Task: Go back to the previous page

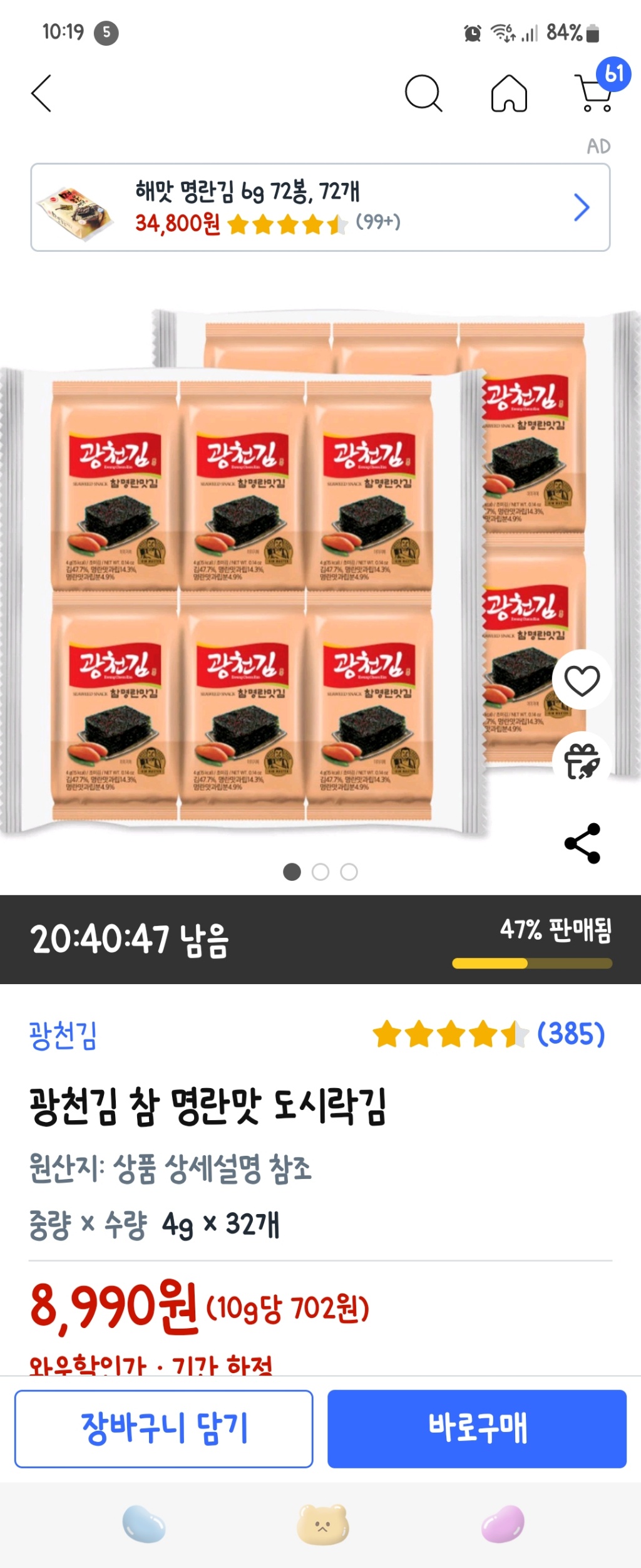Action: pyautogui.click(x=41, y=94)
